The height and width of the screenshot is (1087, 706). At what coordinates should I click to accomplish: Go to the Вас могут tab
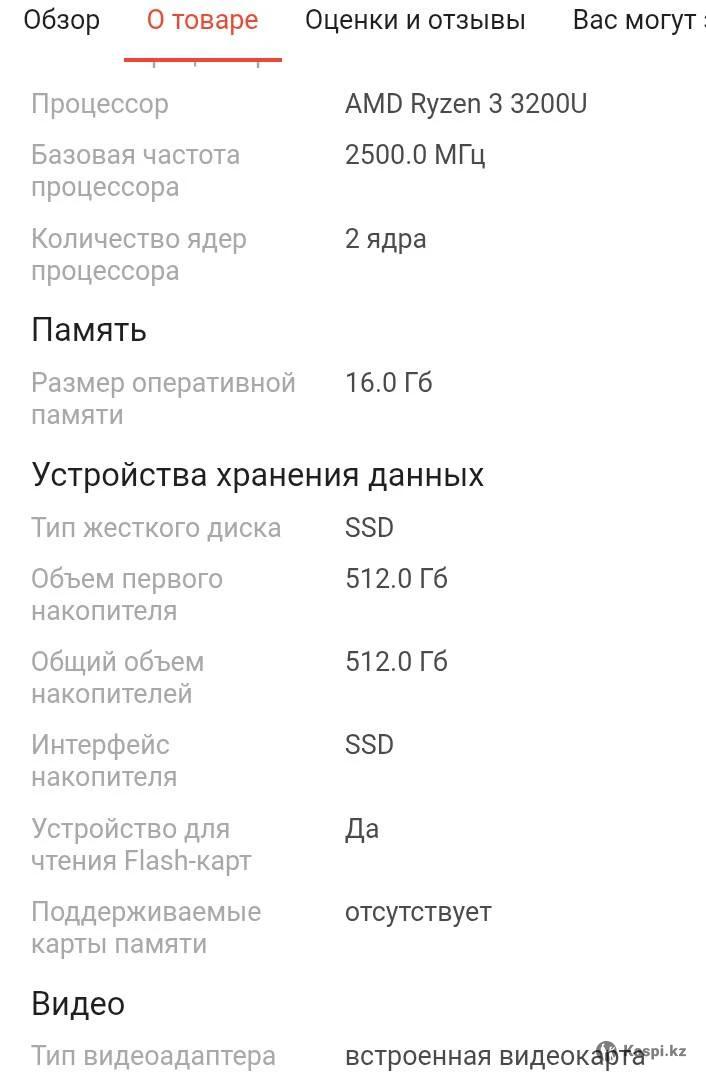click(x=636, y=20)
